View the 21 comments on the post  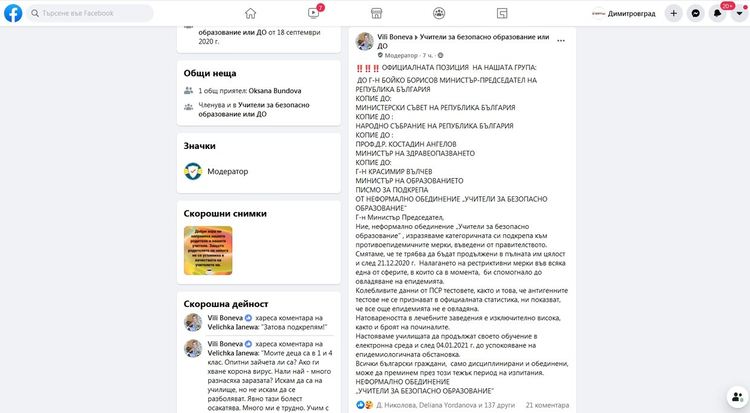547,405
